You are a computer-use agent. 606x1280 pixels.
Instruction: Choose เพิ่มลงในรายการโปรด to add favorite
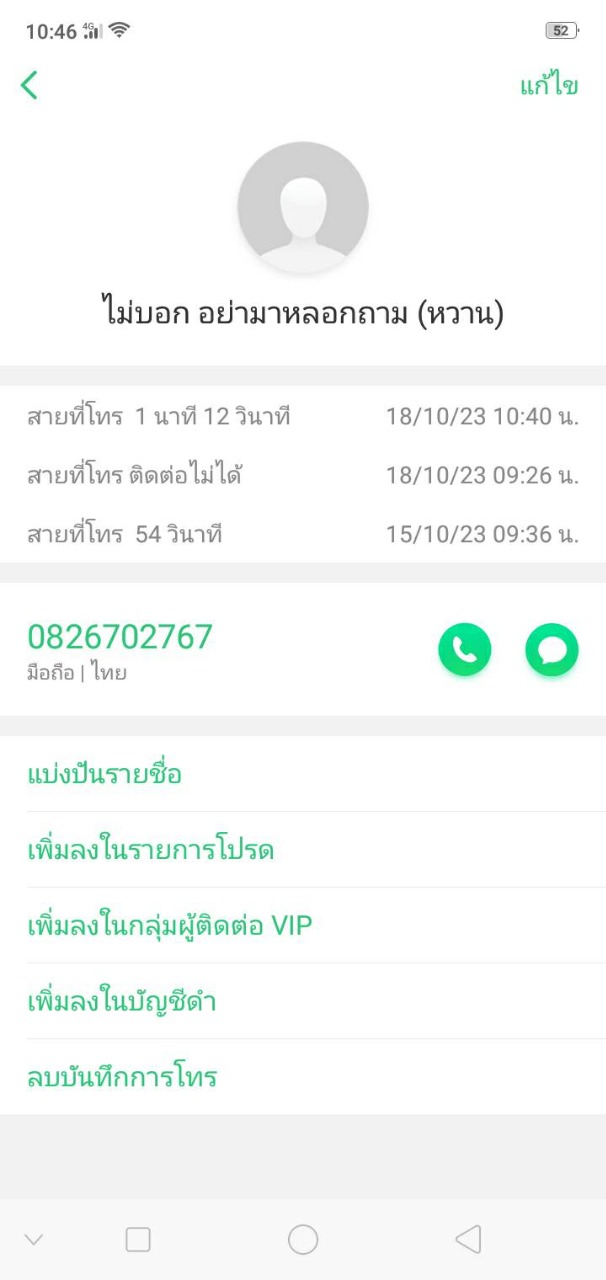[150, 850]
